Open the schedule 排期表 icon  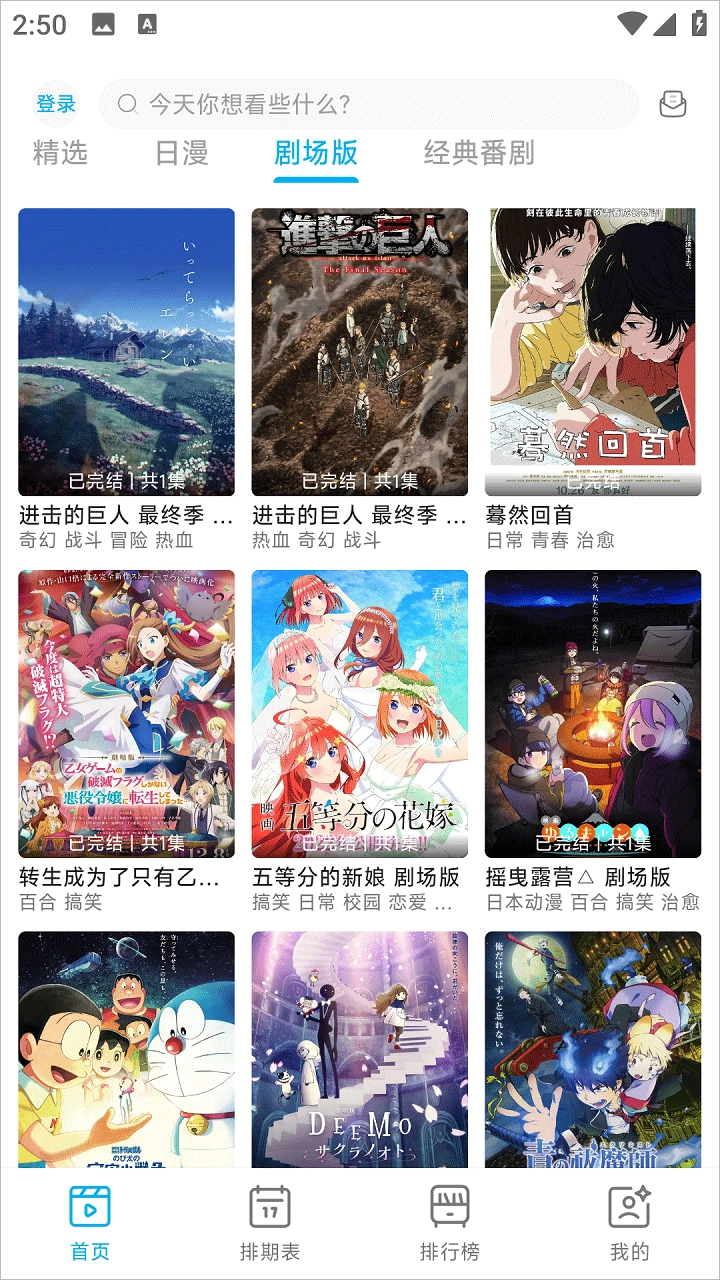(268, 1207)
